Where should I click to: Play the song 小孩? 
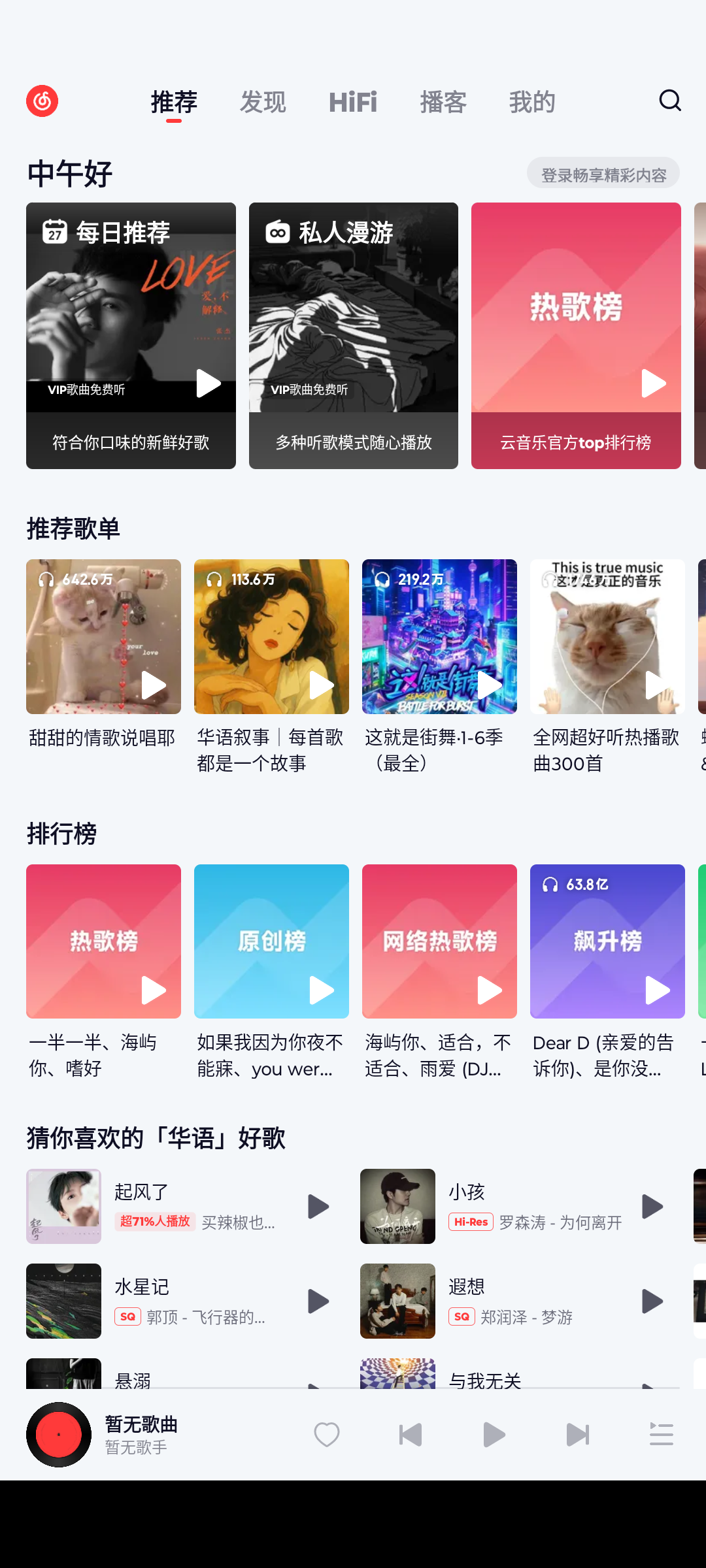[652, 1206]
